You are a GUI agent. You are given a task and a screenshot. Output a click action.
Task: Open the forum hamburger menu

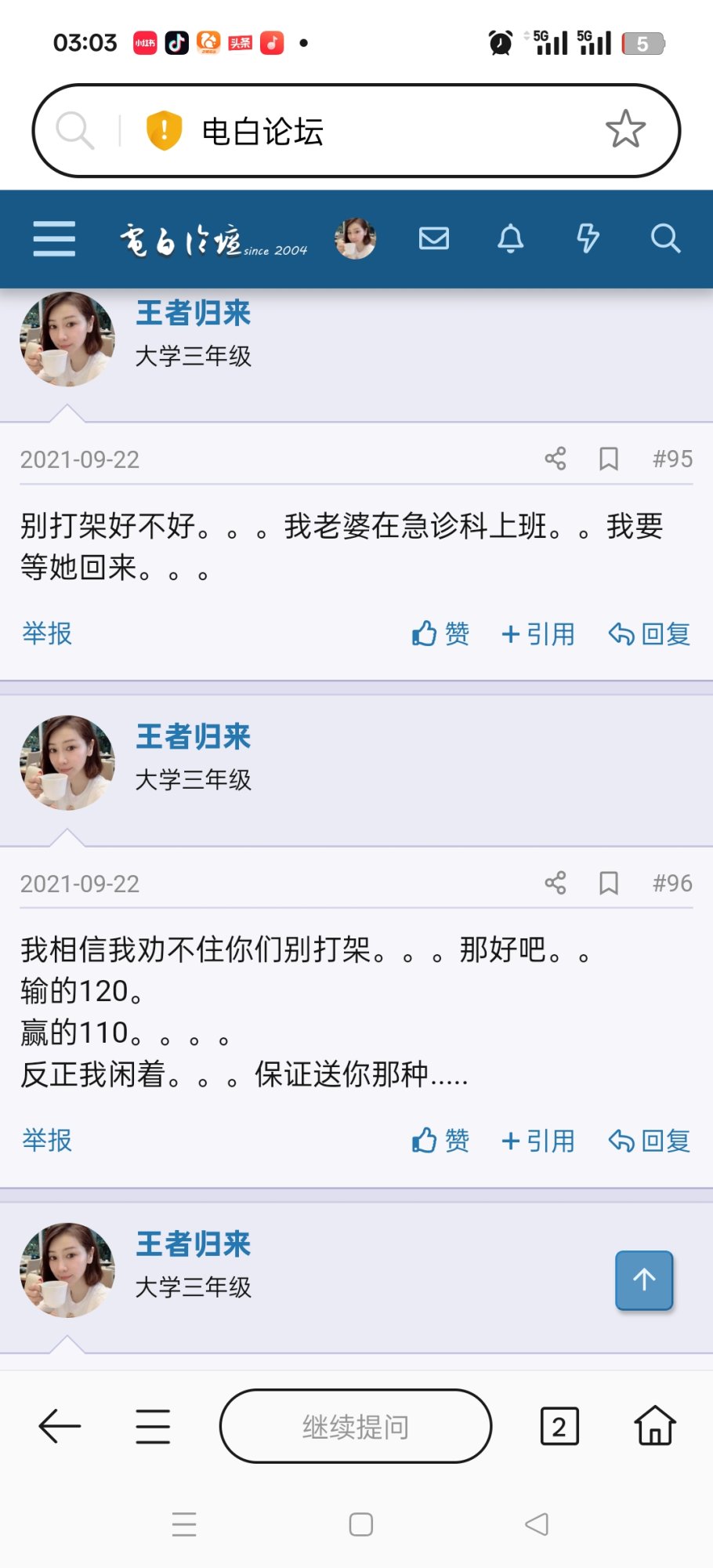click(x=54, y=238)
